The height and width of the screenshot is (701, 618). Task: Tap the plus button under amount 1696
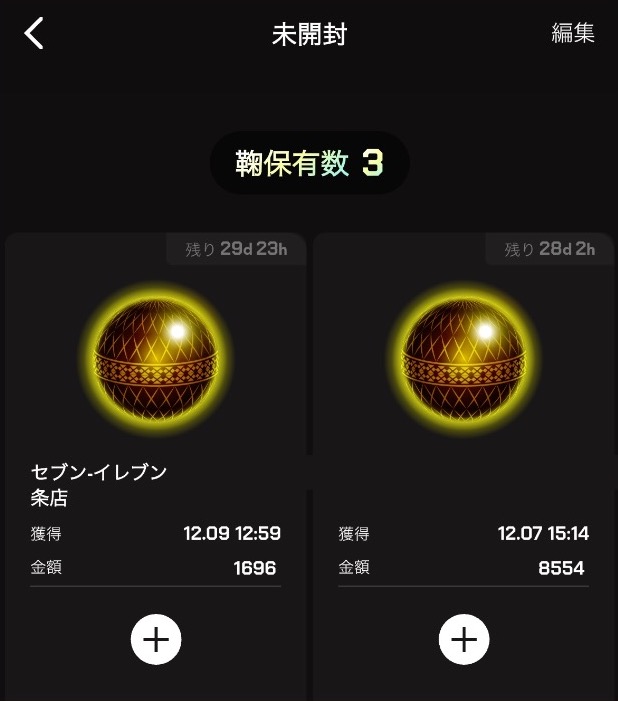tap(156, 639)
